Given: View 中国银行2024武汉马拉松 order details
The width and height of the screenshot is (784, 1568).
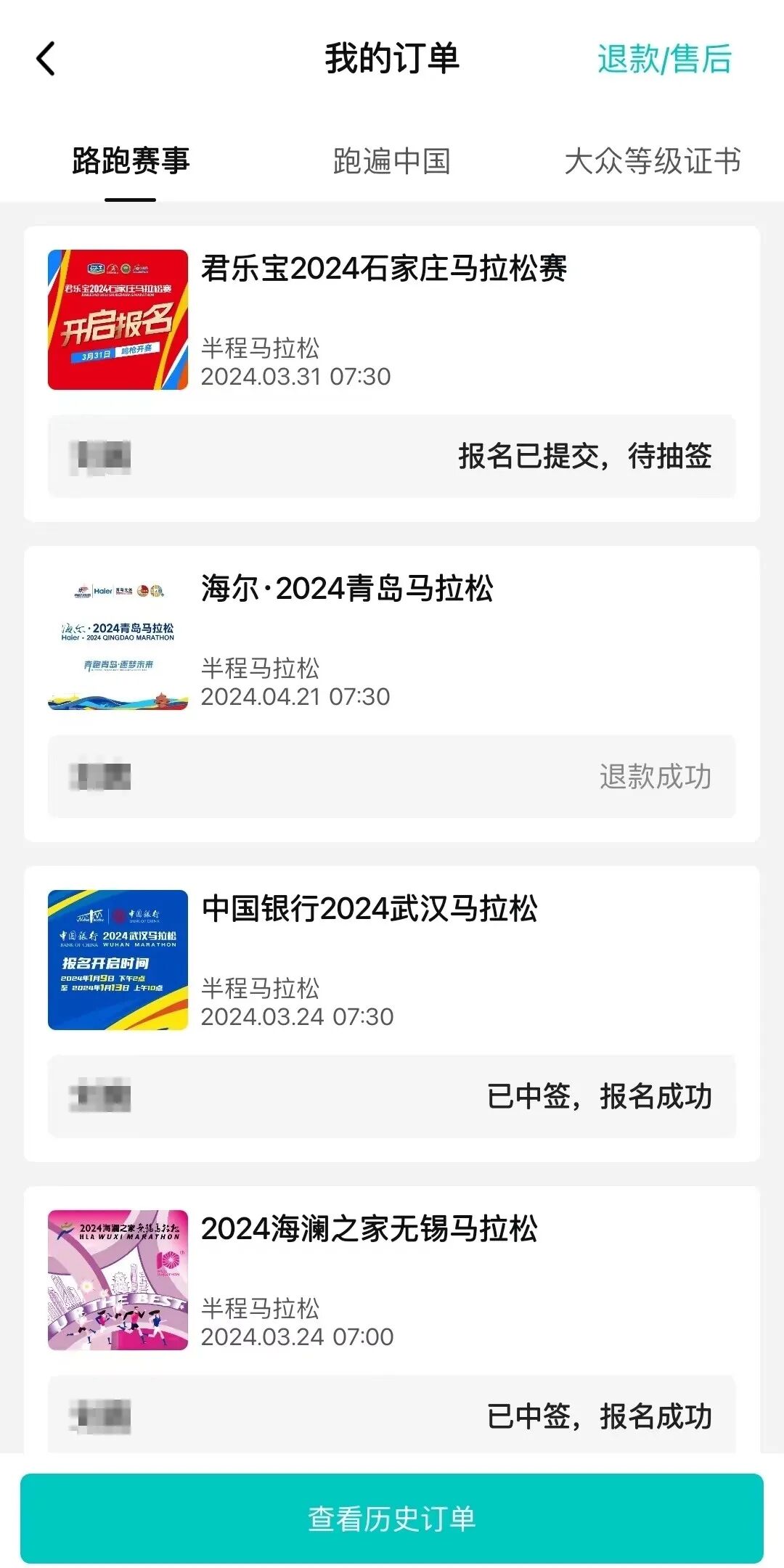Looking at the screenshot, I should [369, 909].
